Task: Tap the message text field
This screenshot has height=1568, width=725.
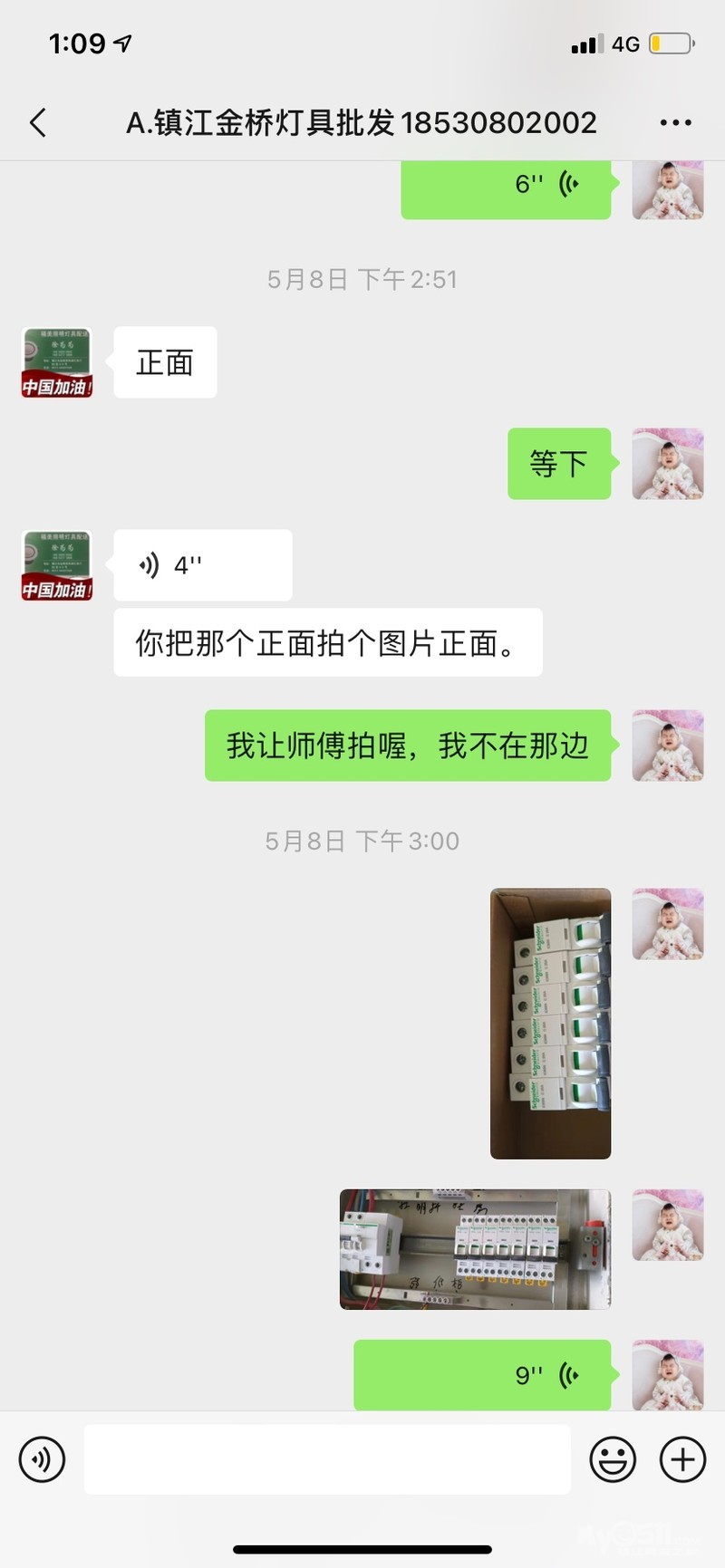Action: point(327,1459)
